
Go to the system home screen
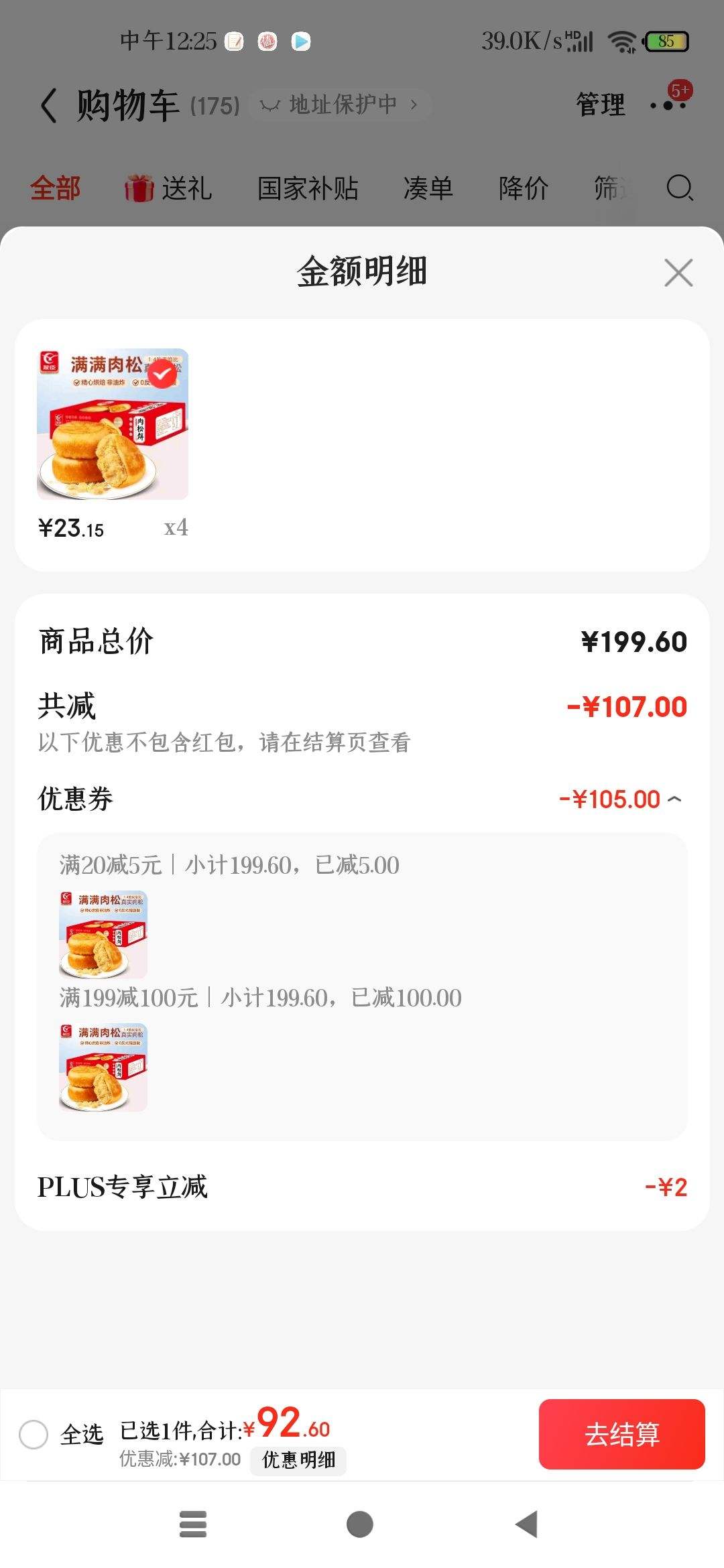360,1524
